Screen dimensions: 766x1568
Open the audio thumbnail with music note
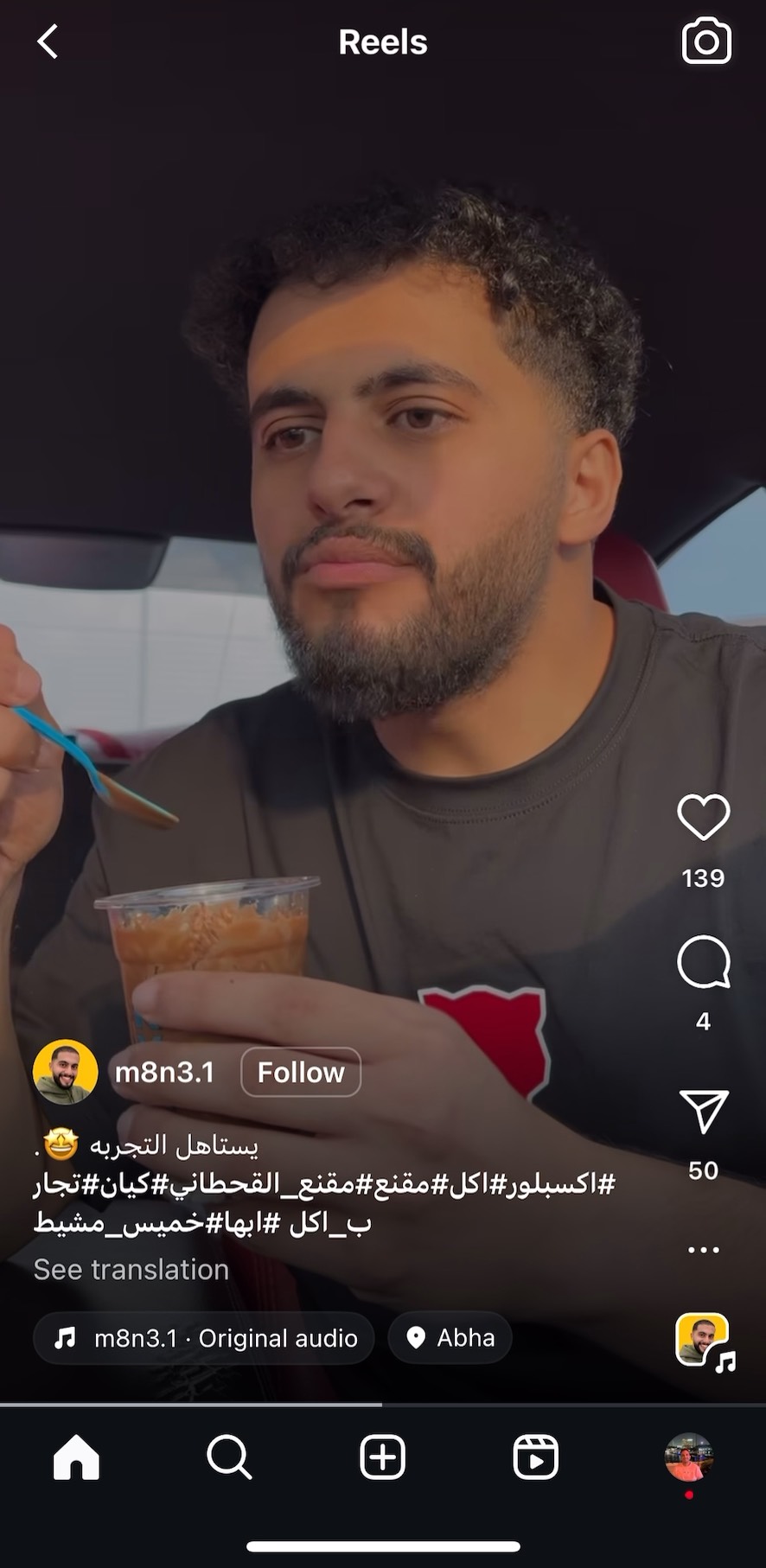pos(704,1341)
